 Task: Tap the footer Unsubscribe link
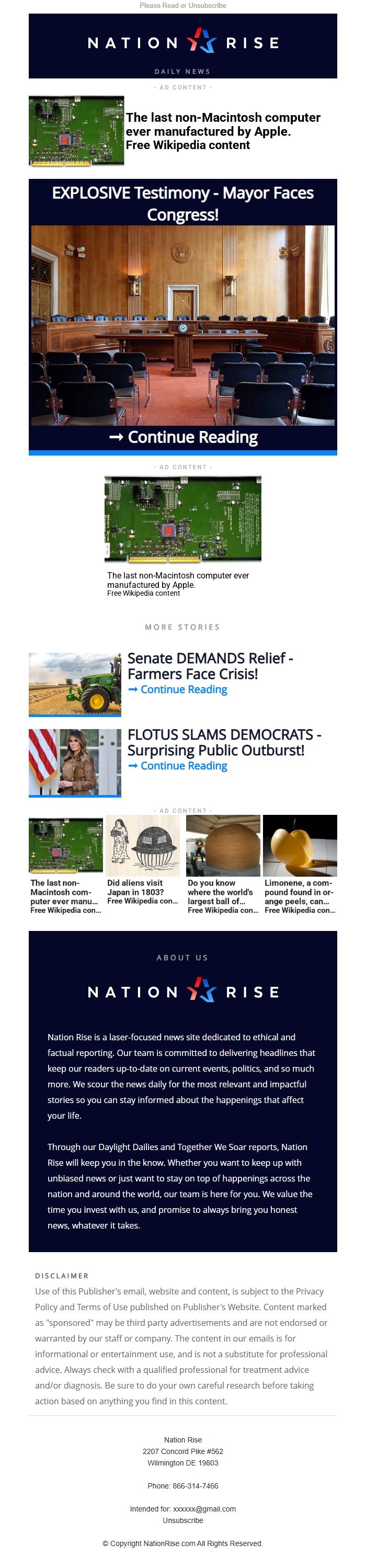tap(182, 1520)
